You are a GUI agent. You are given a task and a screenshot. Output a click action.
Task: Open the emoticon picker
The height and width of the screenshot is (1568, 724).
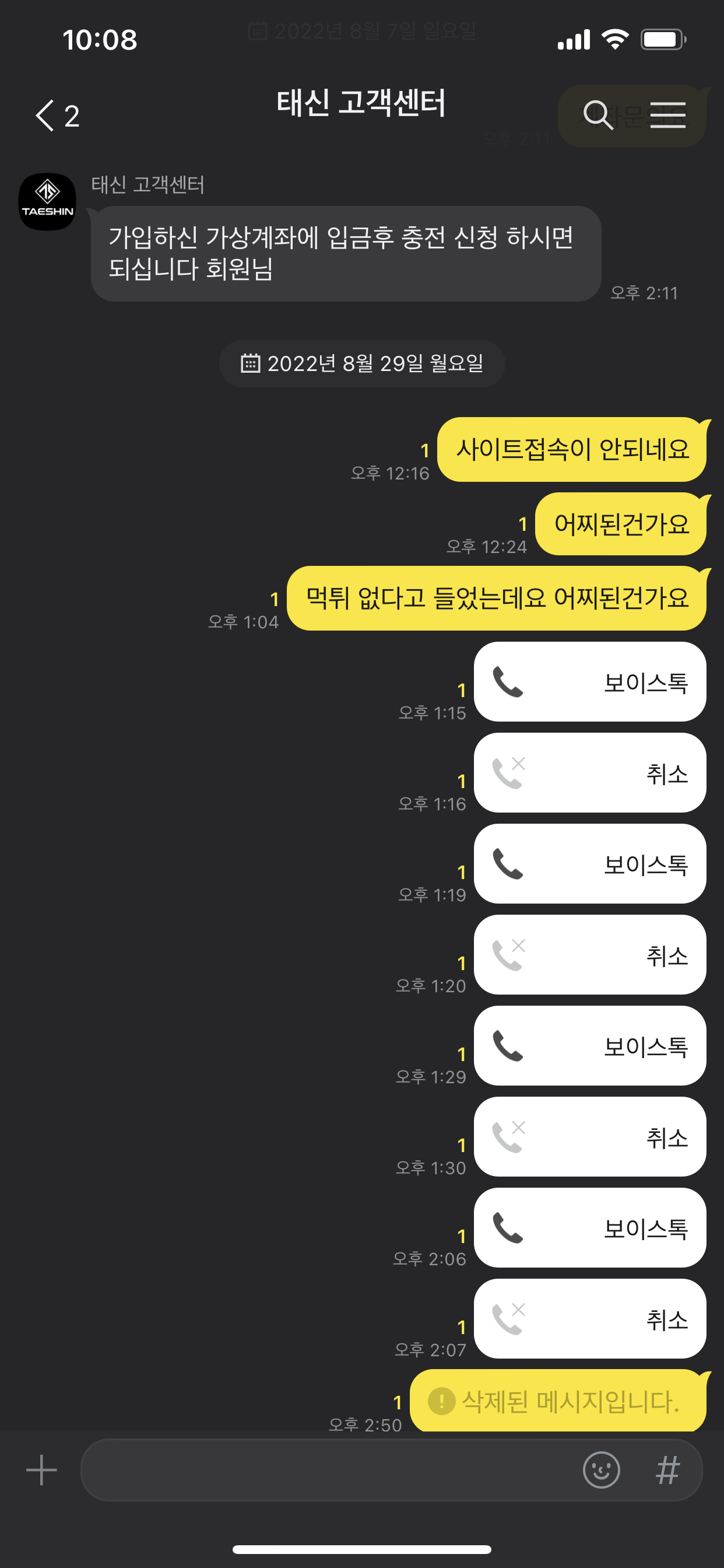click(600, 1469)
